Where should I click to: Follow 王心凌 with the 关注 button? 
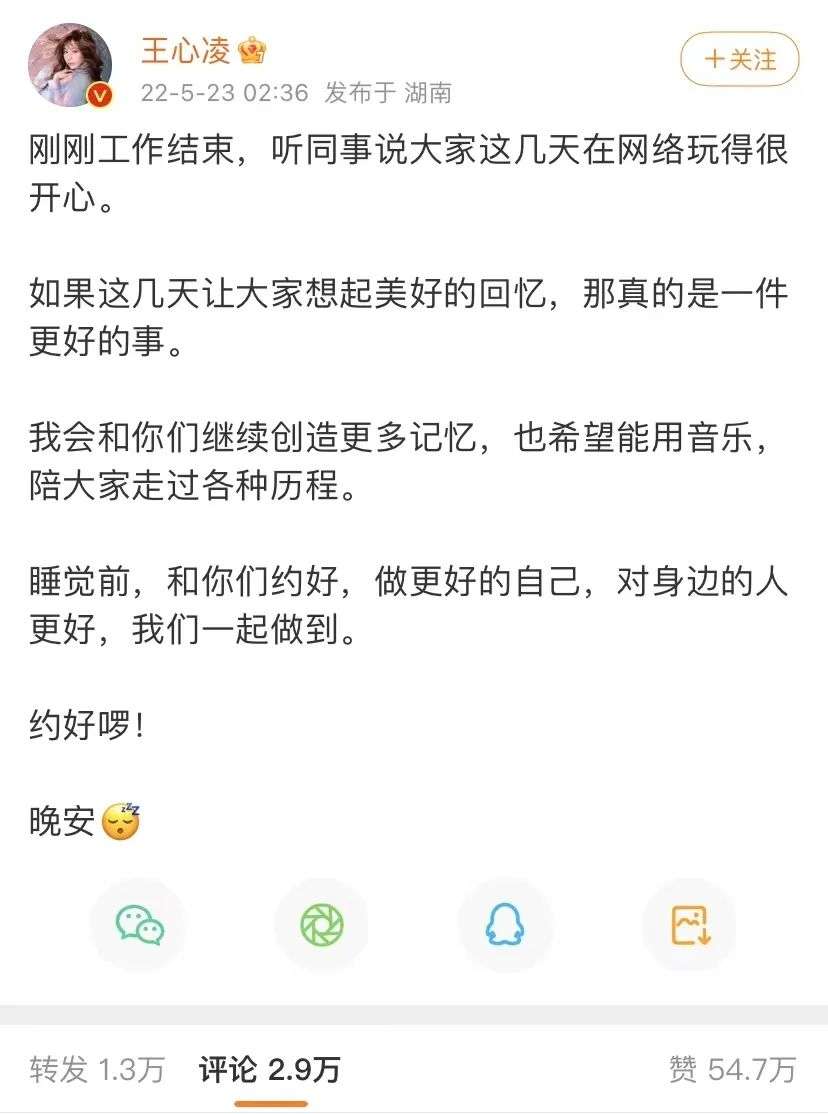point(739,60)
